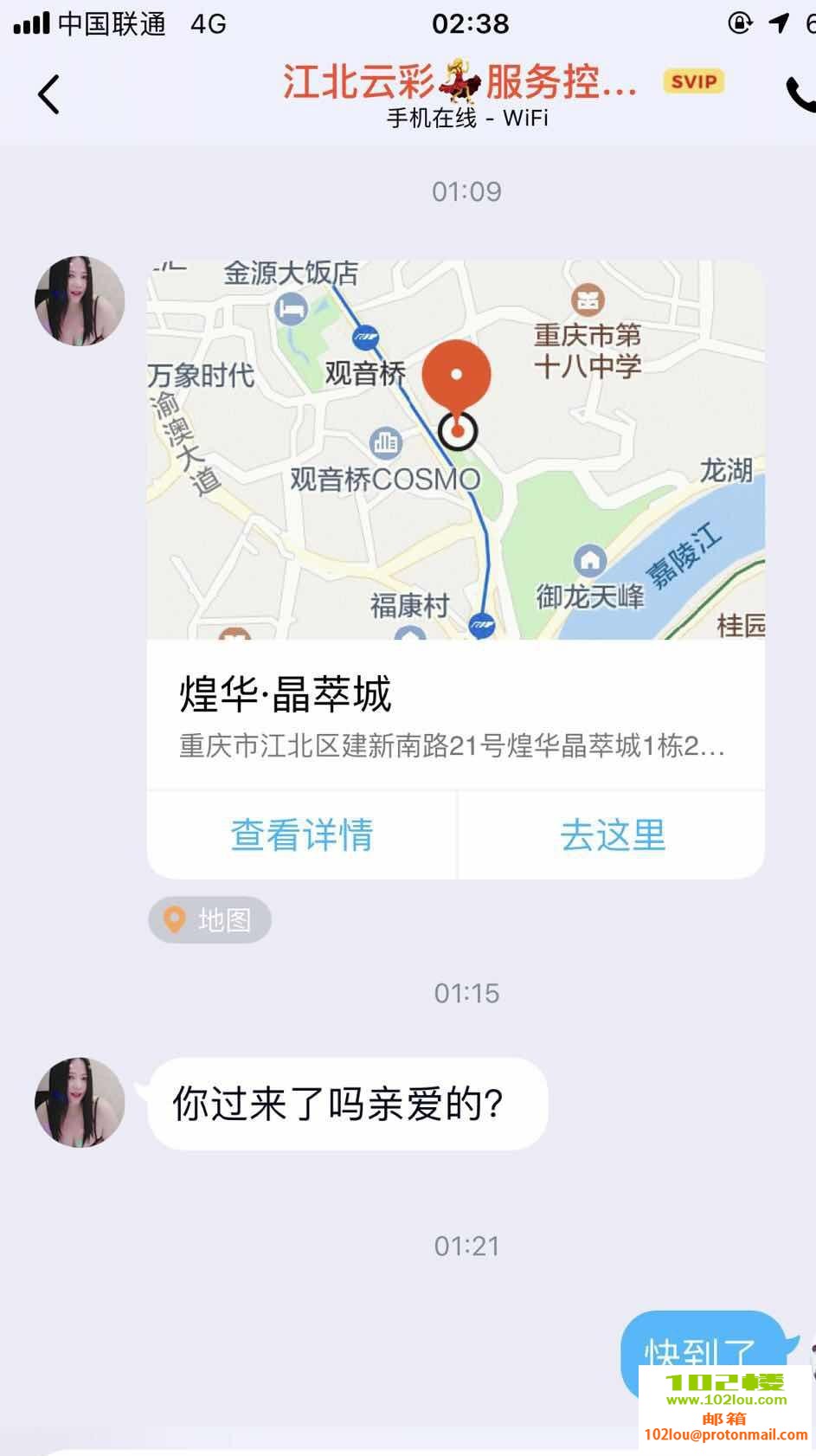Start a voice call from the header
Screen dimensions: 816x1456
(x=800, y=94)
